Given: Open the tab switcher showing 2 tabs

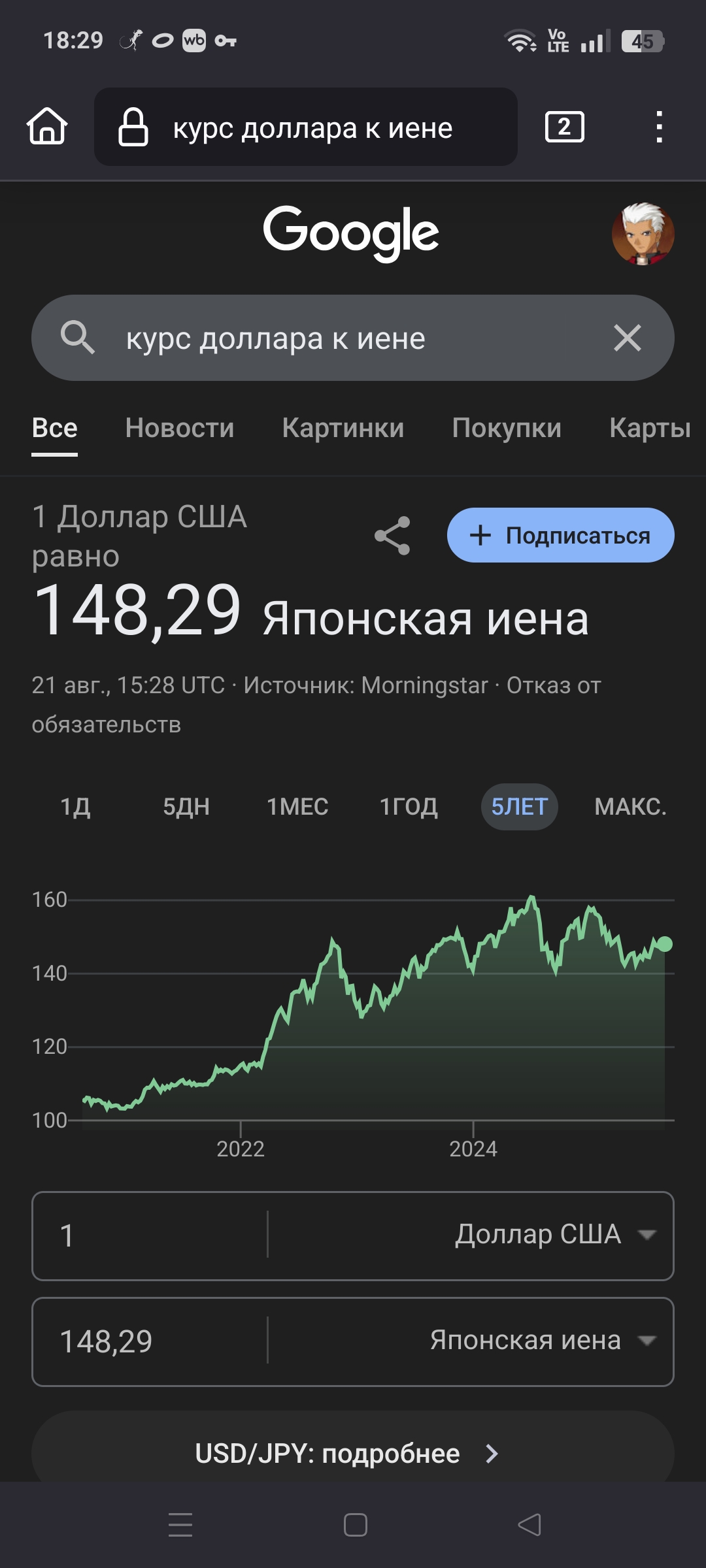Looking at the screenshot, I should pyautogui.click(x=564, y=127).
